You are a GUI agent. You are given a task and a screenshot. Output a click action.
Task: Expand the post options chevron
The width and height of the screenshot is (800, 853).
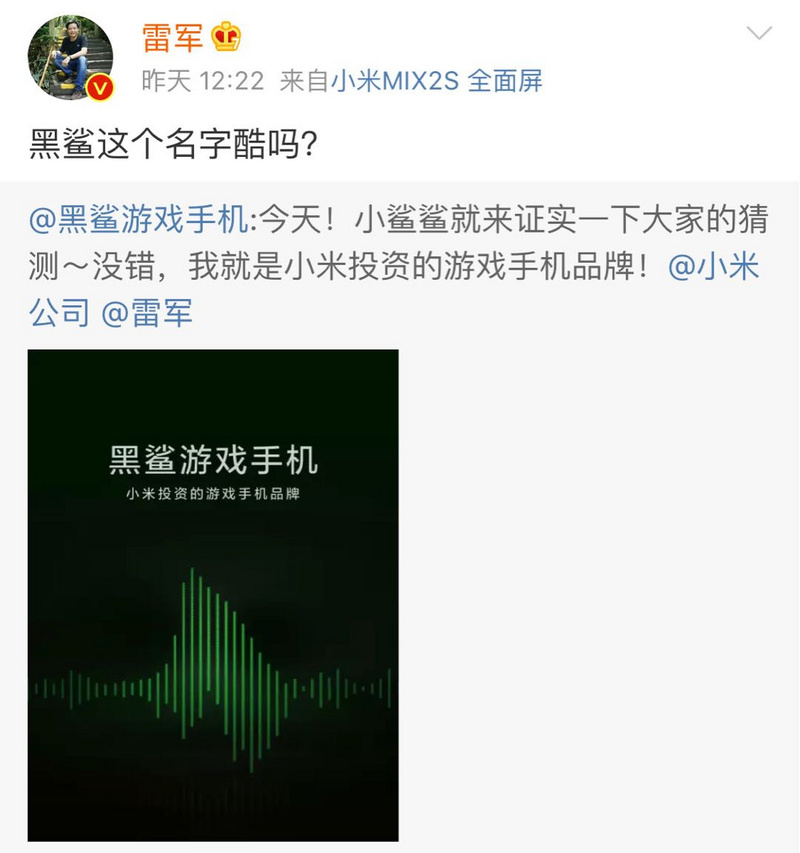pyautogui.click(x=759, y=34)
